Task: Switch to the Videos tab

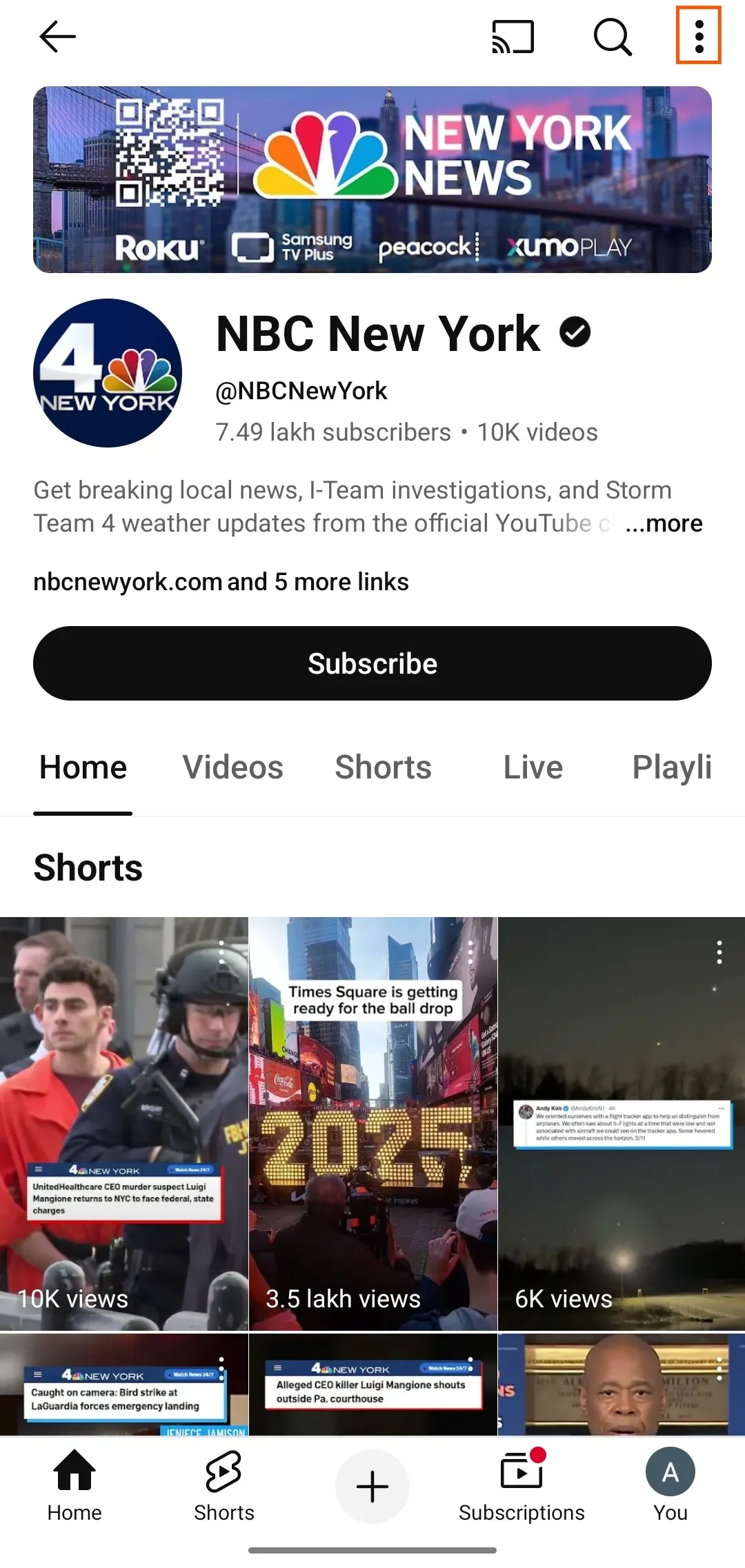Action: click(x=232, y=767)
